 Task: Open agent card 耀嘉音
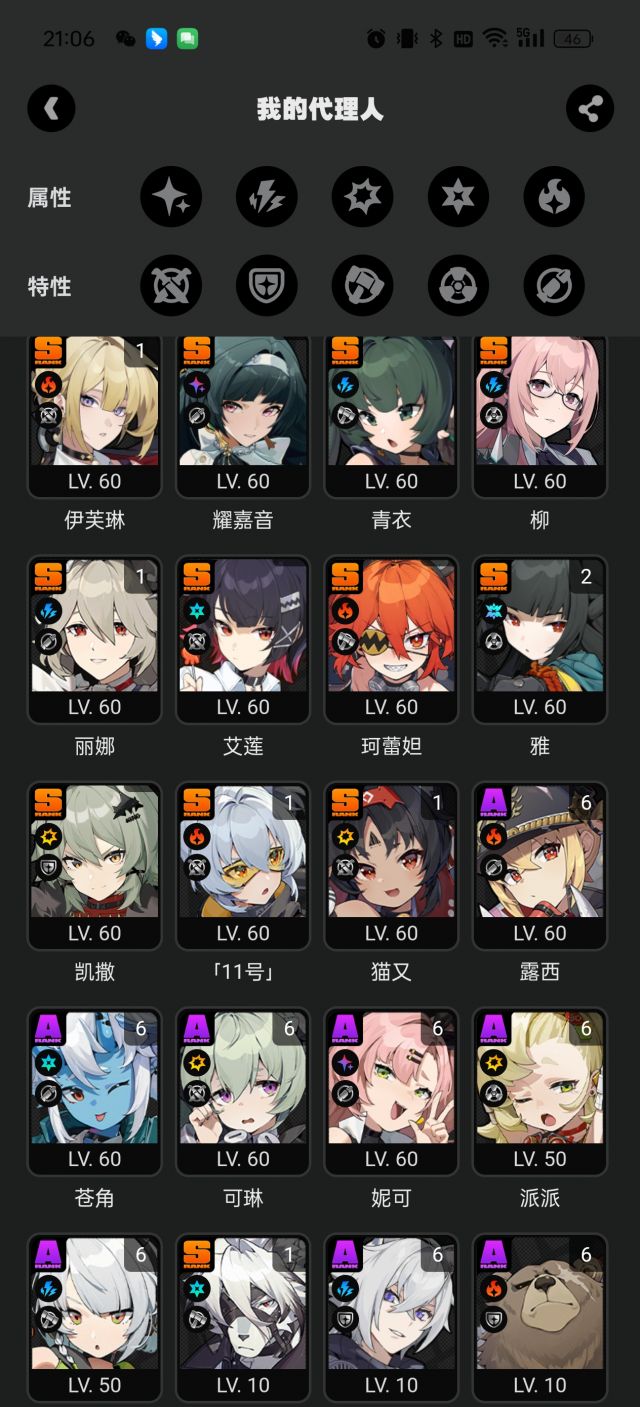click(x=243, y=415)
